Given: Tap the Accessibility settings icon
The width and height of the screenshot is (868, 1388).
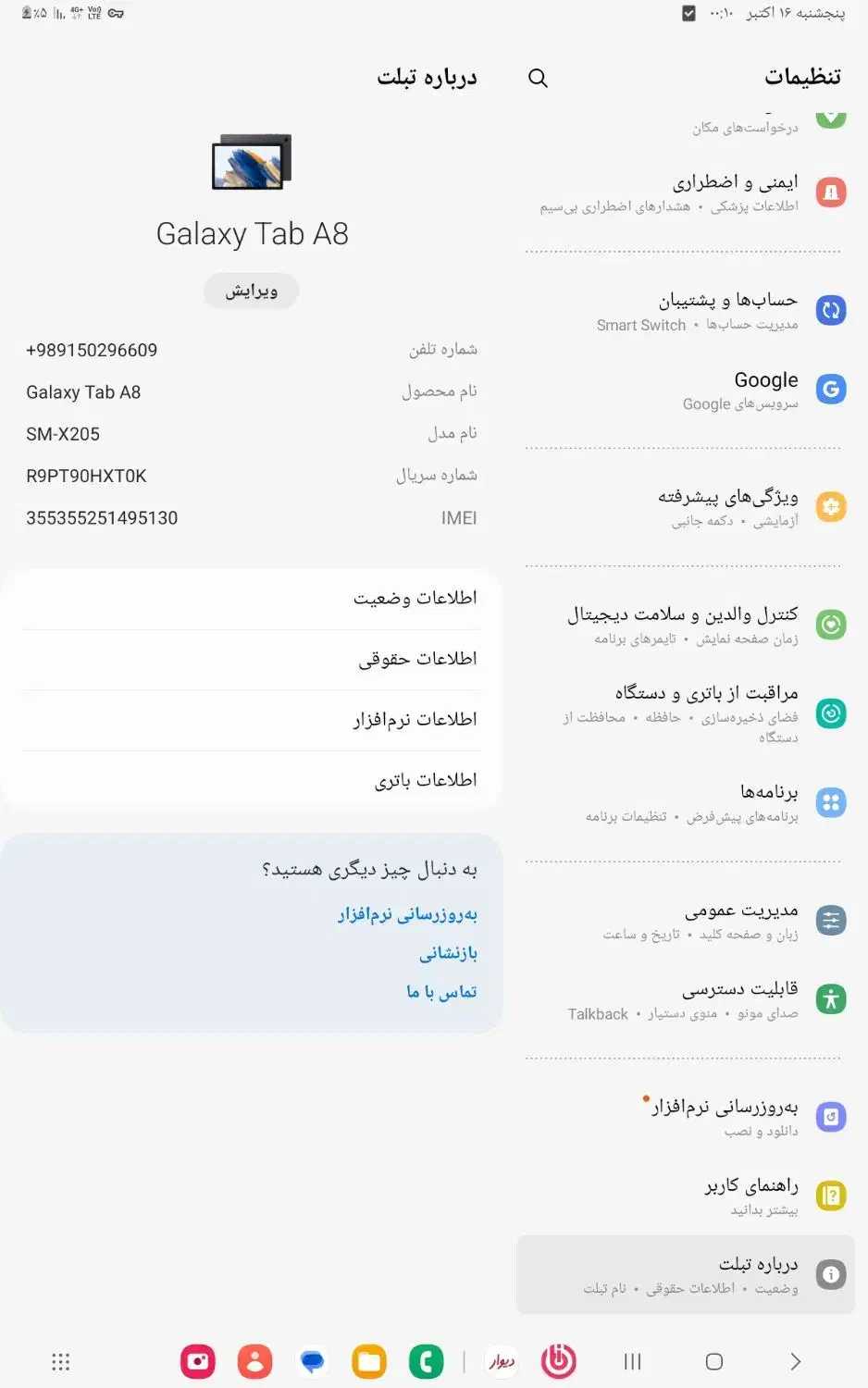Looking at the screenshot, I should pyautogui.click(x=831, y=999).
